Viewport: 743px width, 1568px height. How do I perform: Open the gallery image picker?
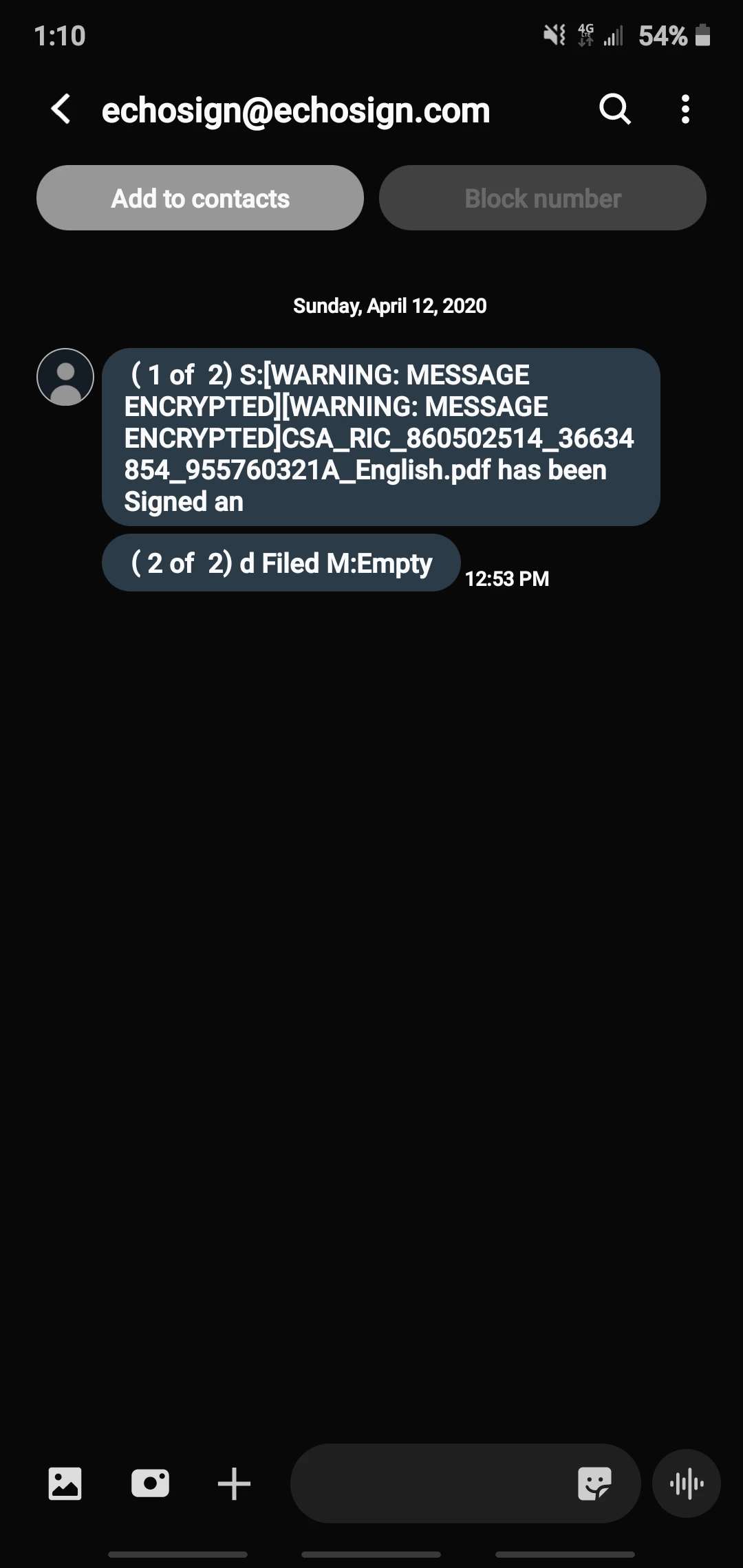point(65,1483)
